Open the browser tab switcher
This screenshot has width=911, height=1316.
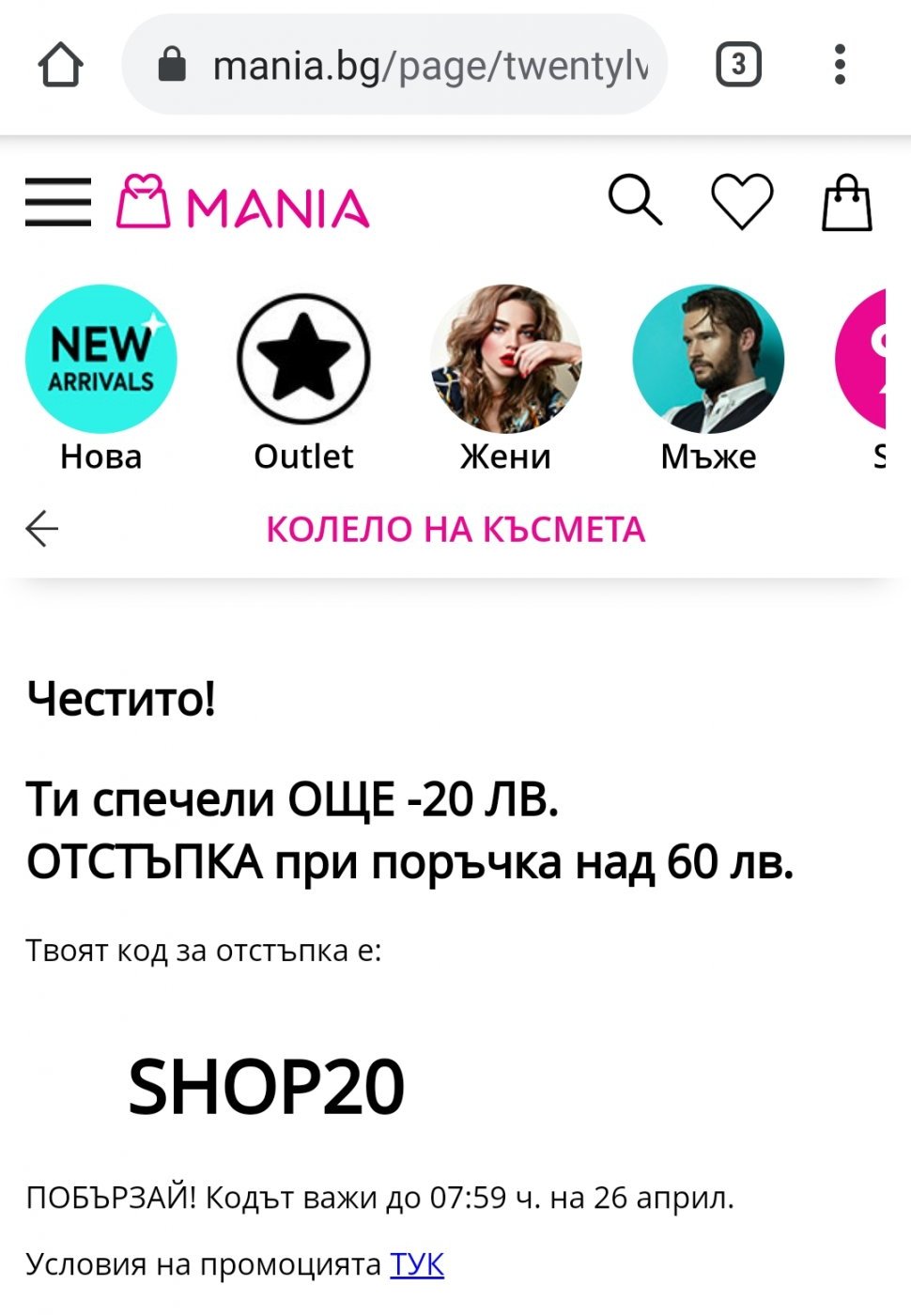tap(738, 65)
